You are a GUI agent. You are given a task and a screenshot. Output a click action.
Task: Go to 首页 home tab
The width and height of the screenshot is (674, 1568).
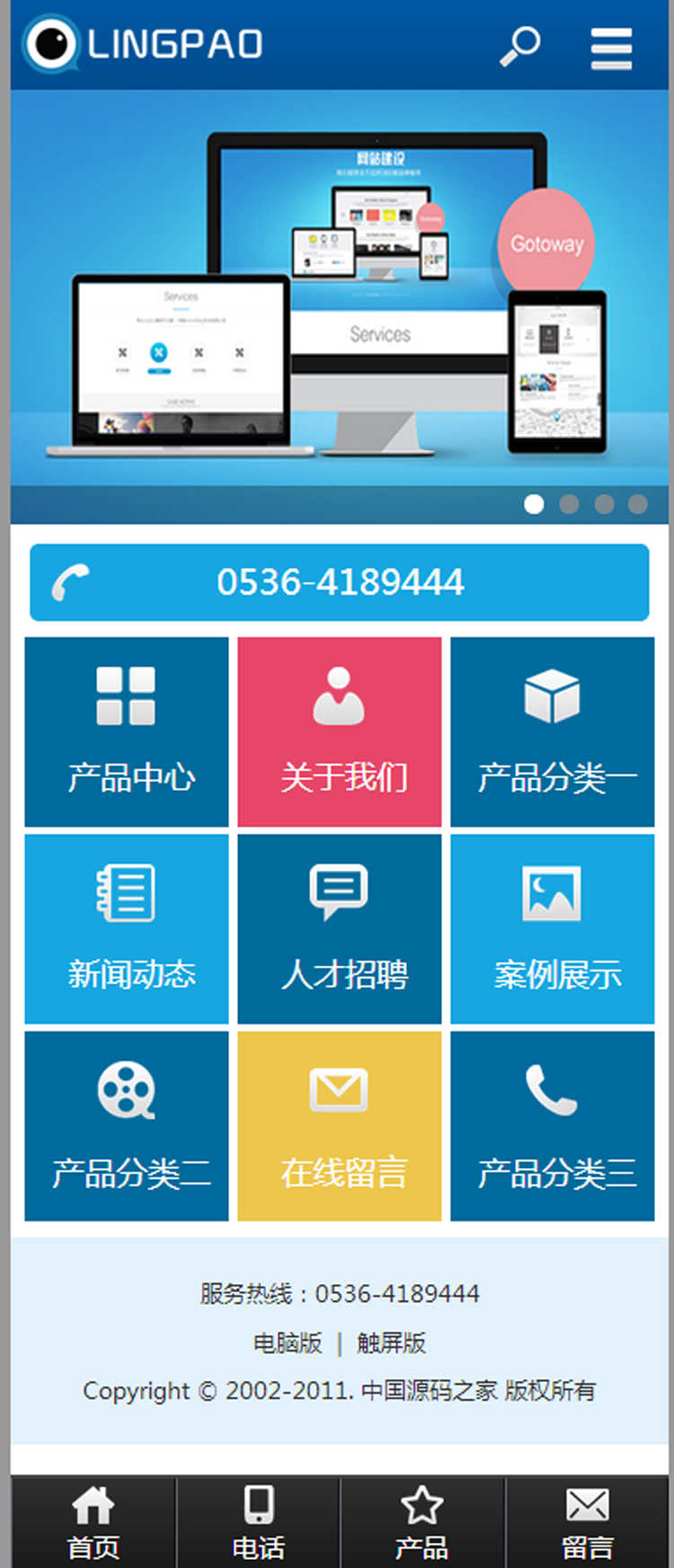pyautogui.click(x=93, y=1521)
